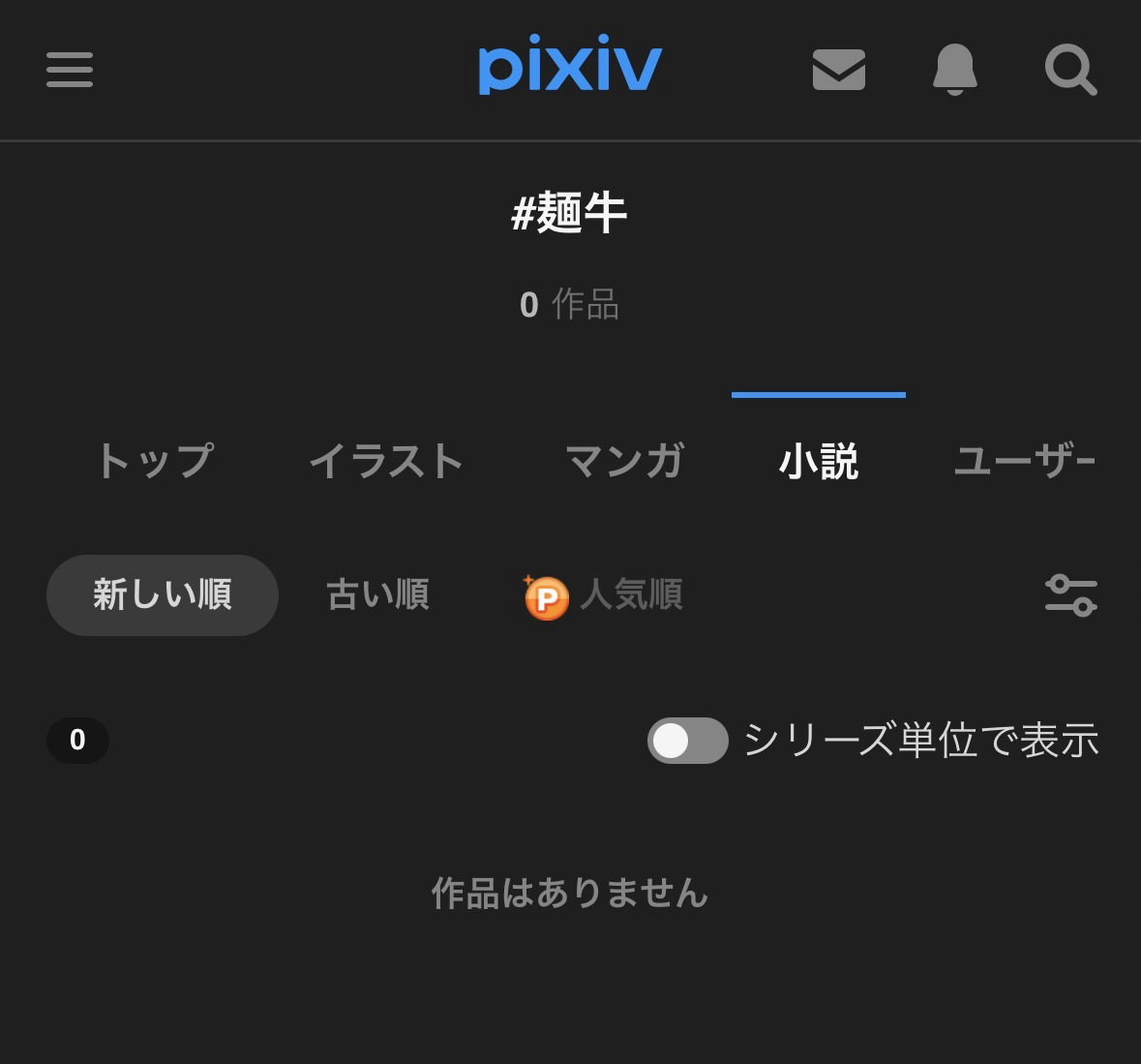The height and width of the screenshot is (1064, 1141).
Task: Open the hamburger menu
Action: pos(70,70)
